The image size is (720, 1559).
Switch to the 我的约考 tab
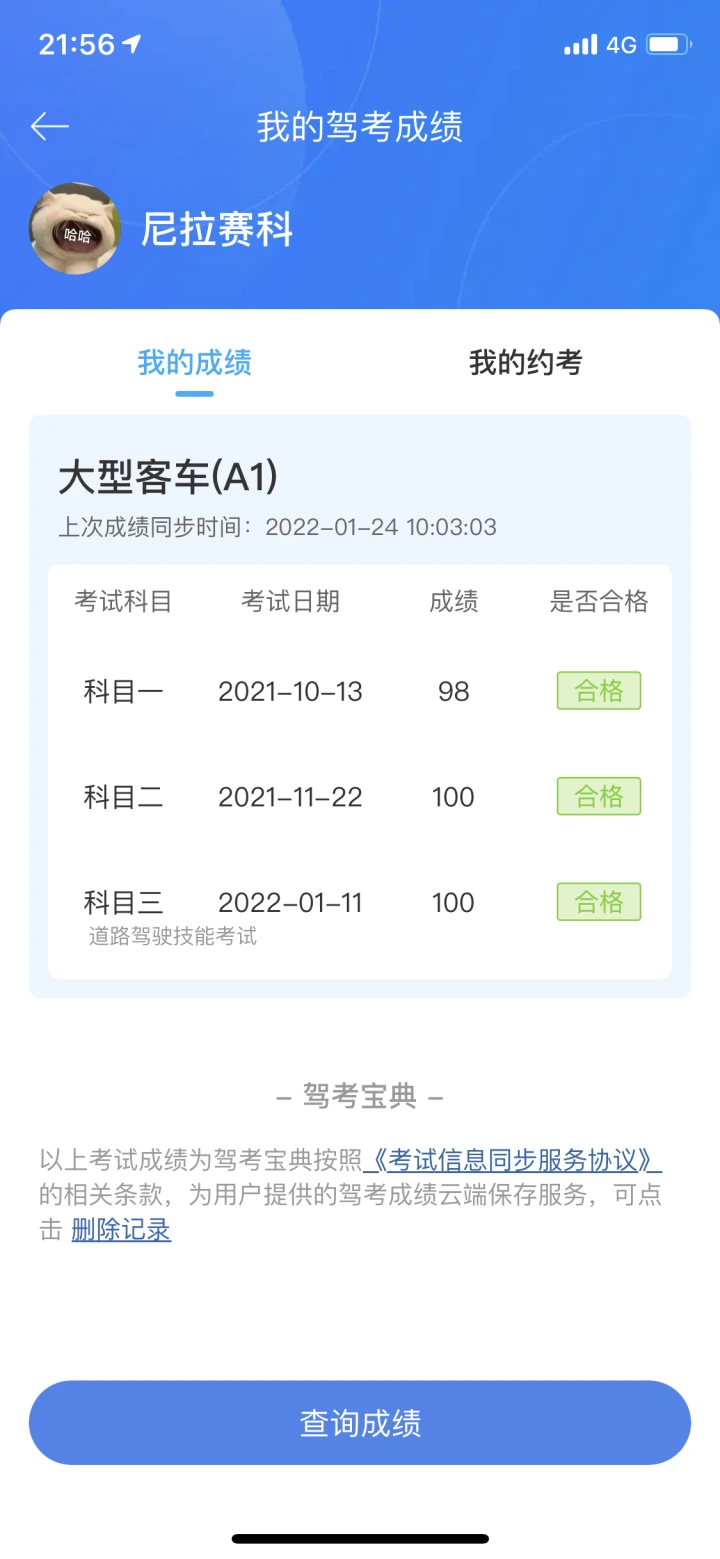(525, 362)
